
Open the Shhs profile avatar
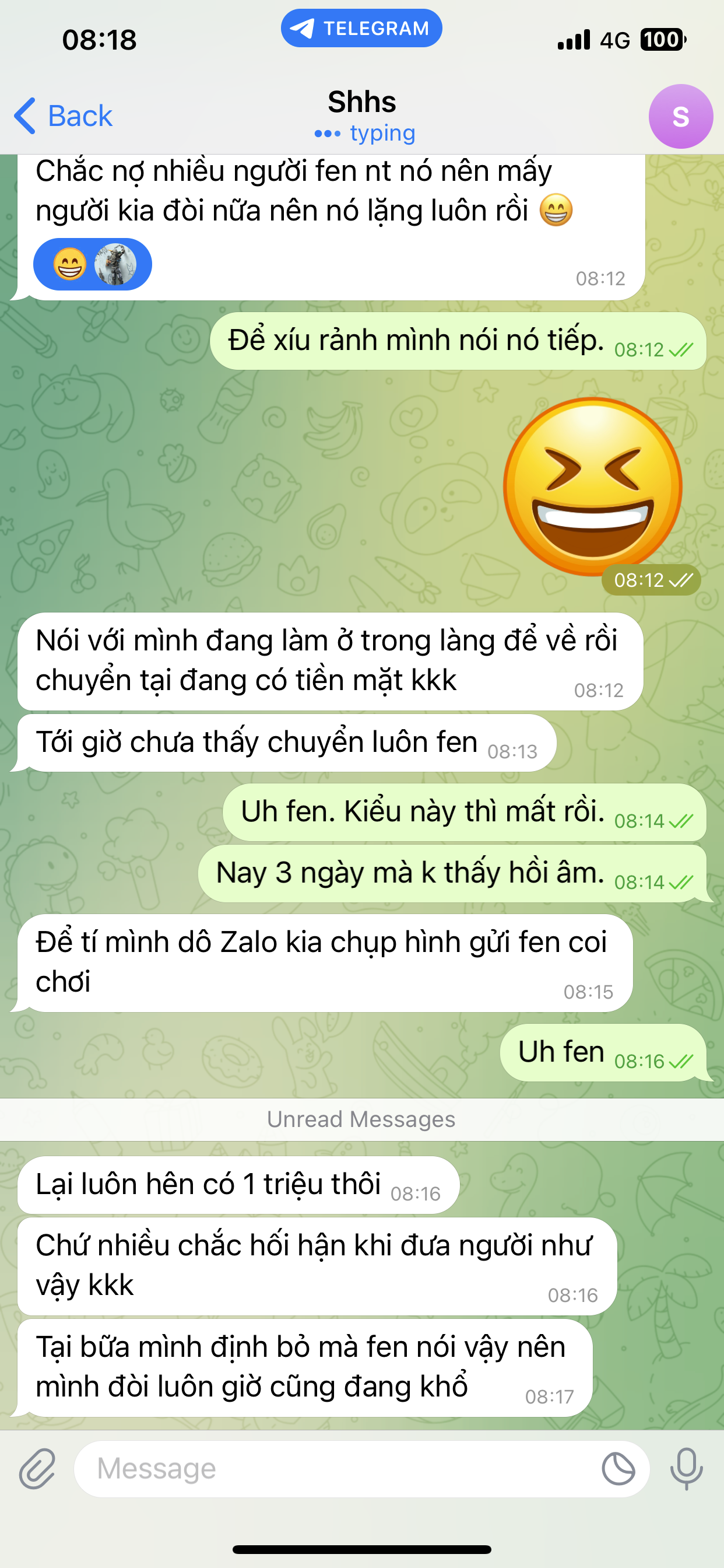[680, 116]
